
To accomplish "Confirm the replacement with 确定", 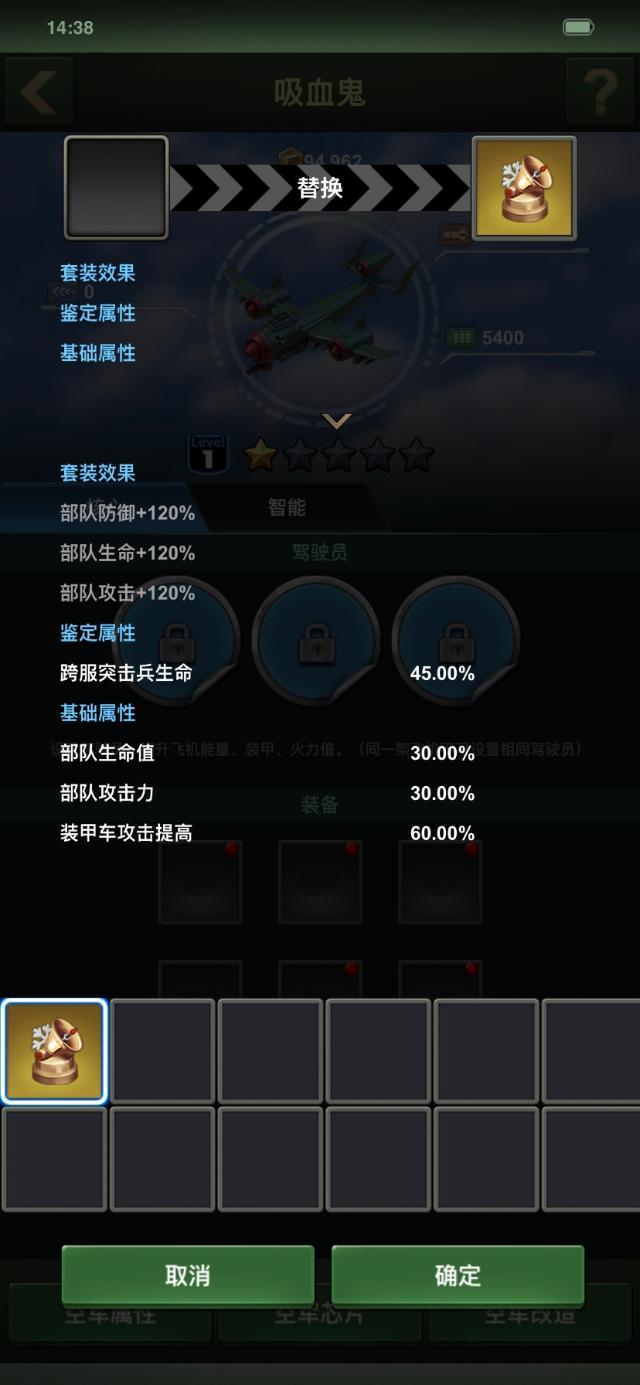I will point(457,1275).
